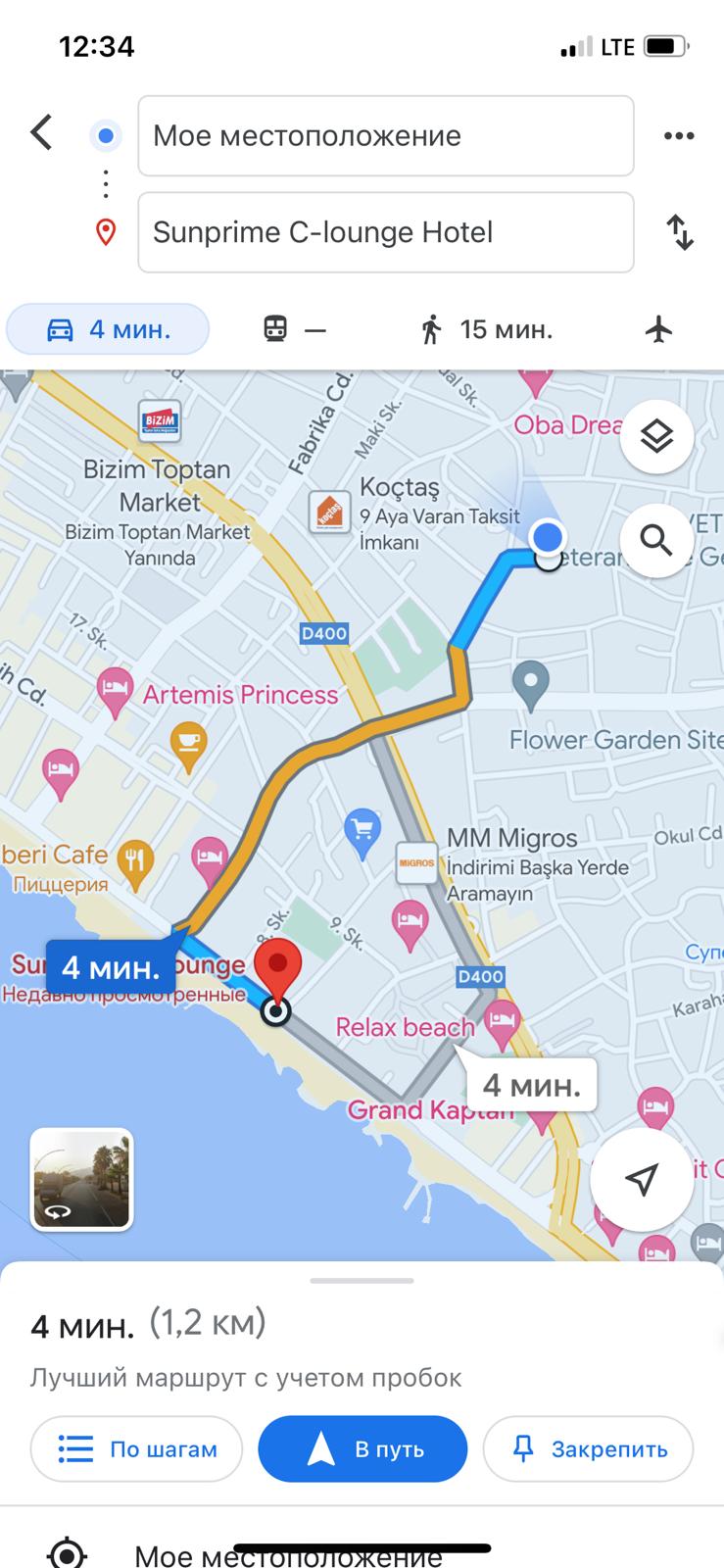
Task: Pin this route with Закрепить
Action: click(588, 1448)
